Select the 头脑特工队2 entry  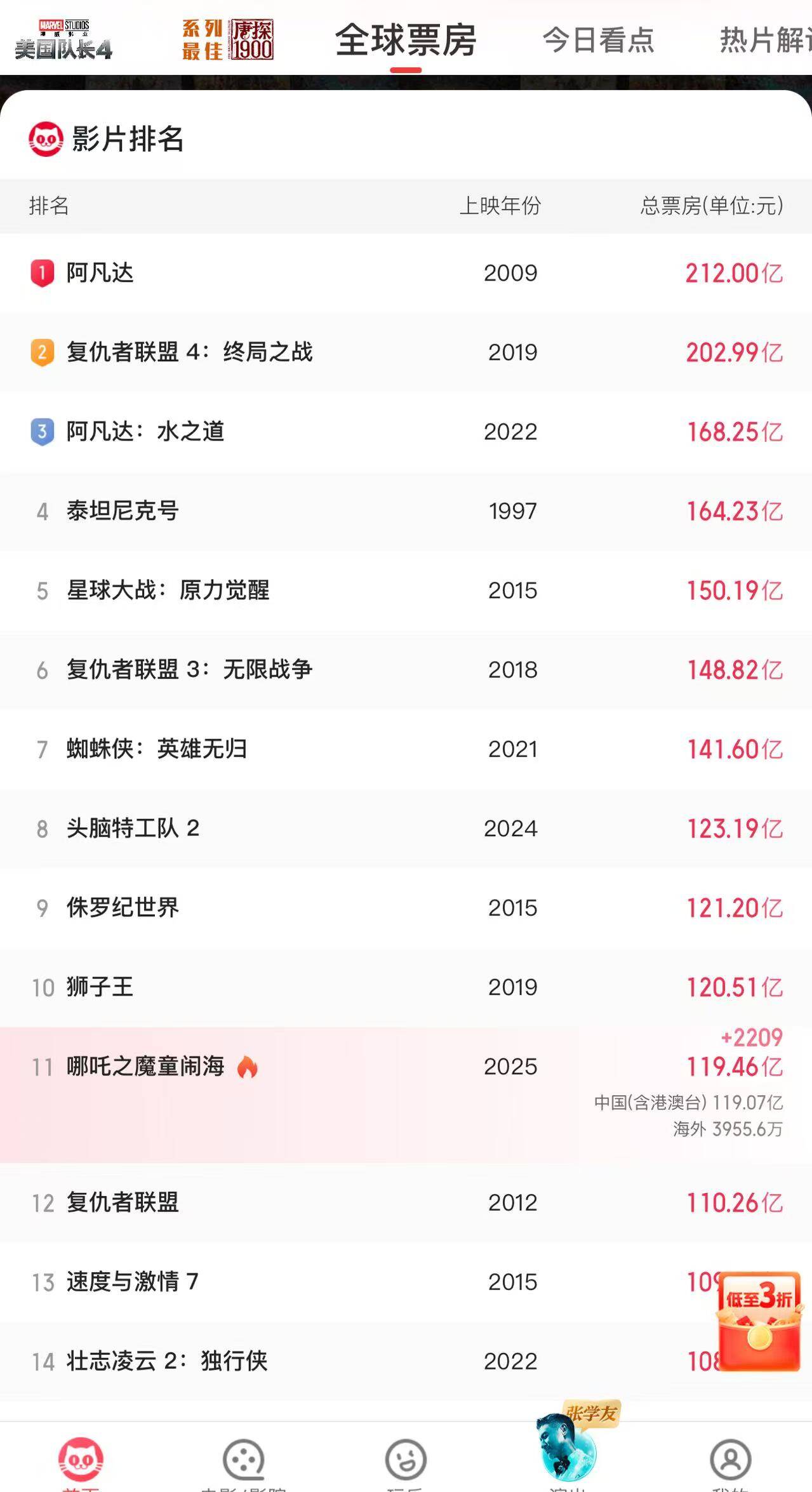(406, 829)
